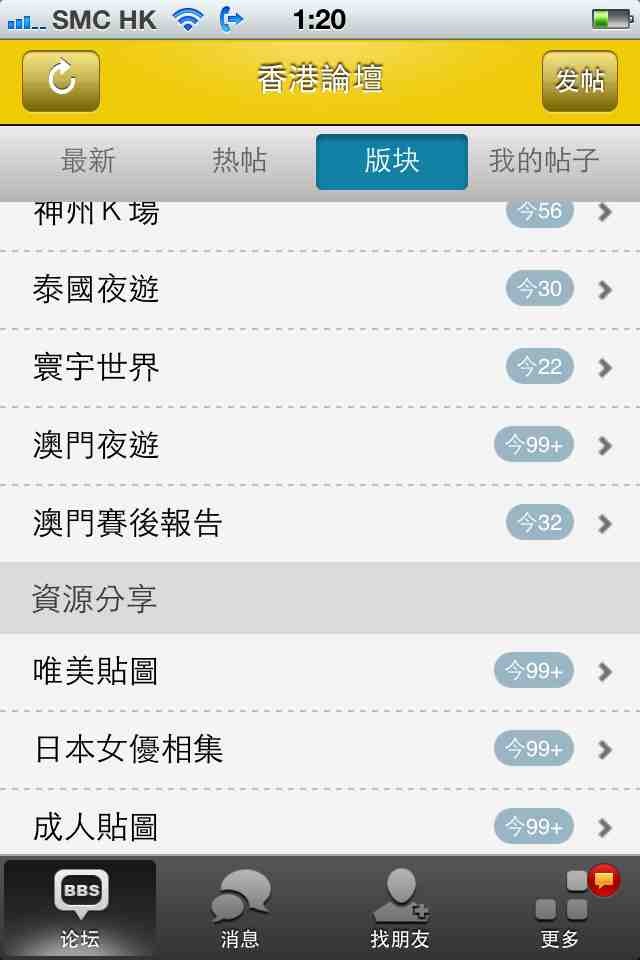
Task: Select the 版块 tab
Action: tap(392, 161)
